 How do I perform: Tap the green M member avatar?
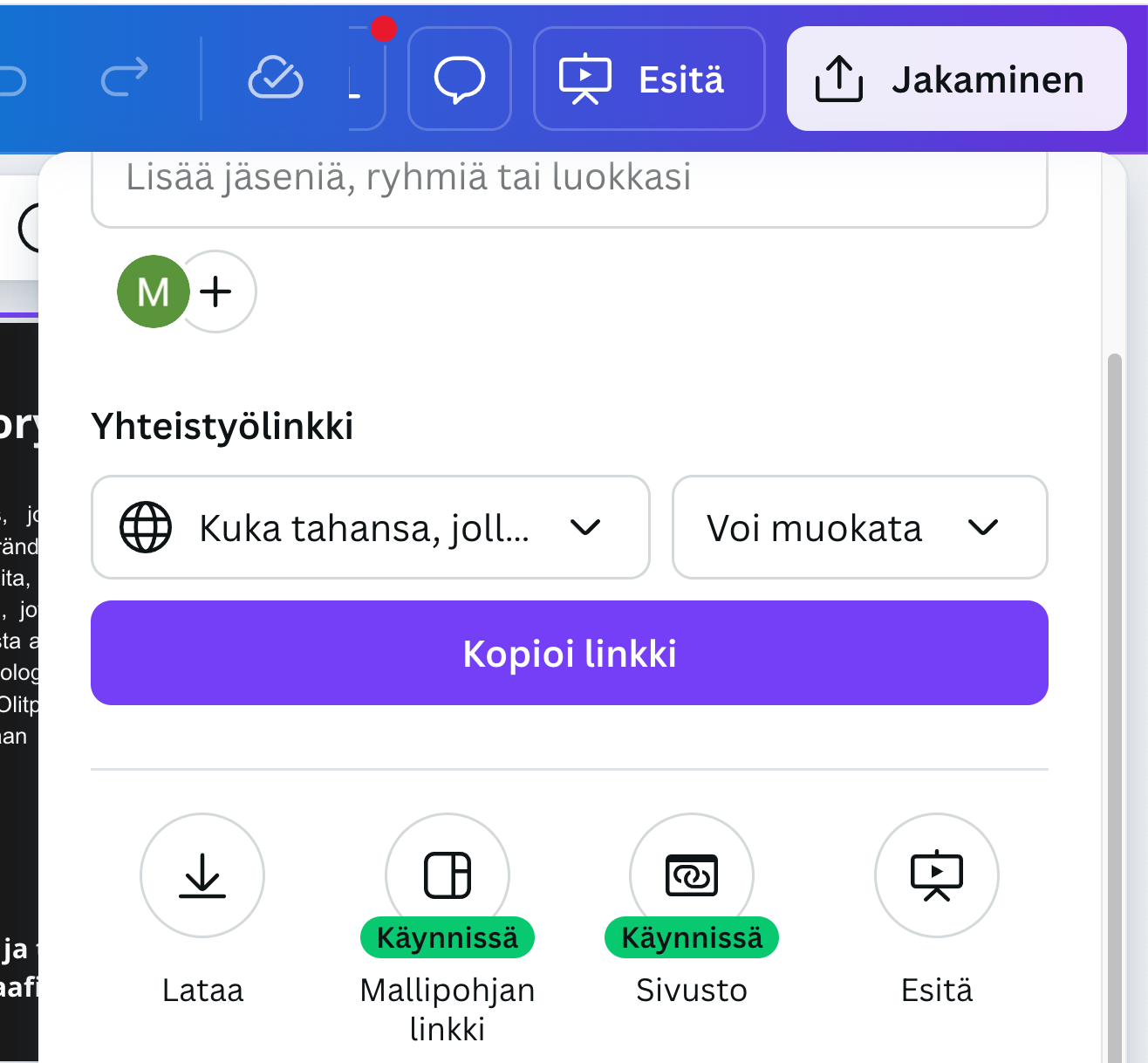(x=154, y=291)
